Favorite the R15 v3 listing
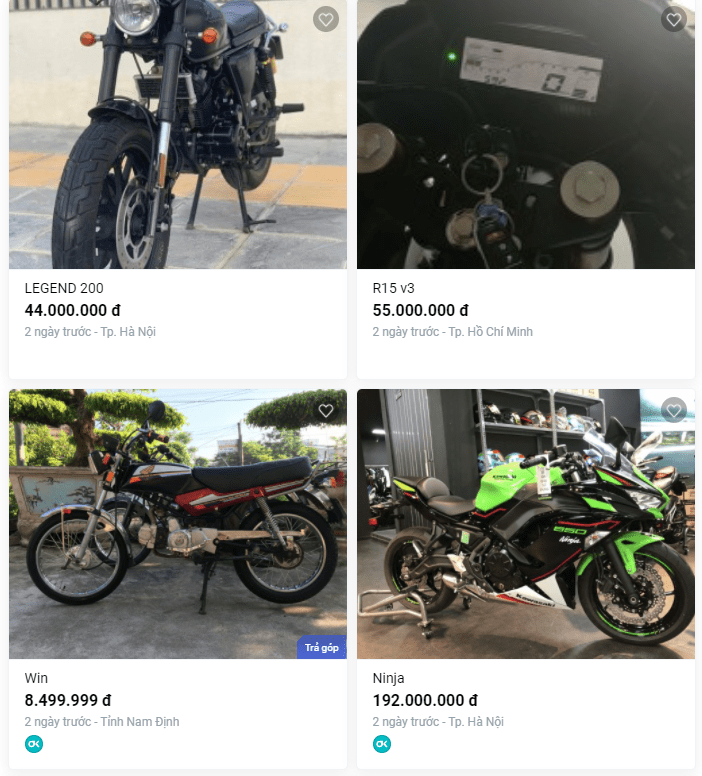The height and width of the screenshot is (776, 702). [x=673, y=19]
